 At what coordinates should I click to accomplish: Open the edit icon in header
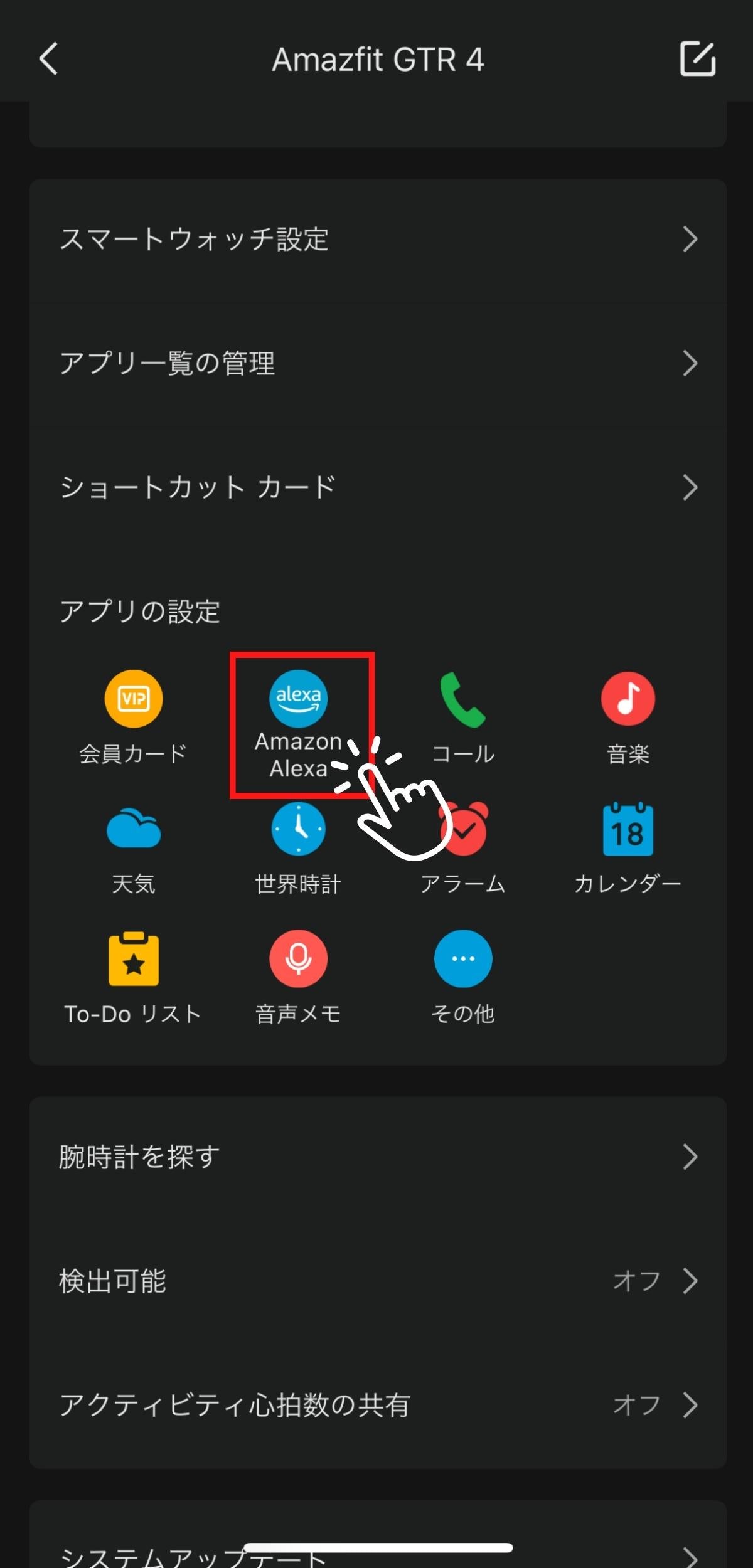pyautogui.click(x=697, y=60)
